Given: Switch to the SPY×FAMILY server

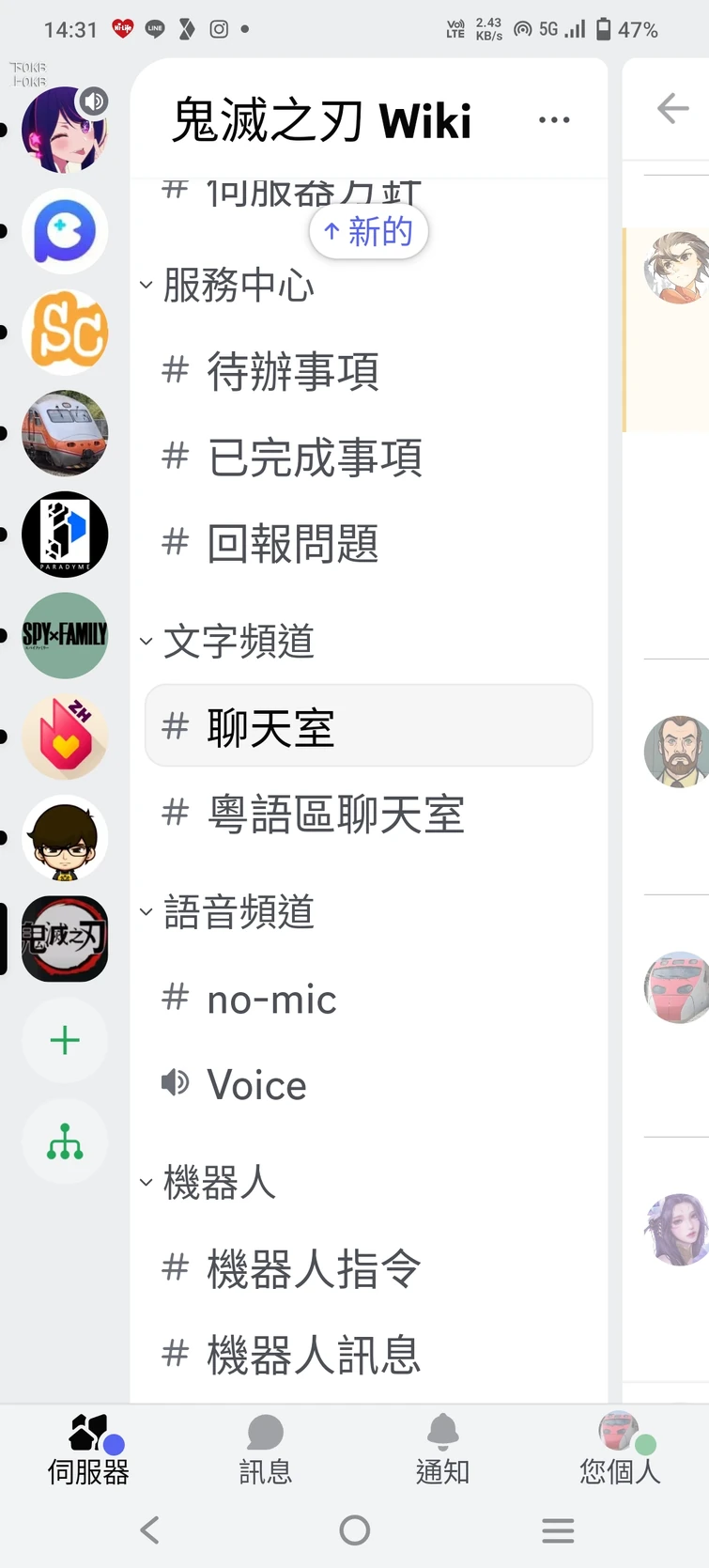Looking at the screenshot, I should coord(65,636).
